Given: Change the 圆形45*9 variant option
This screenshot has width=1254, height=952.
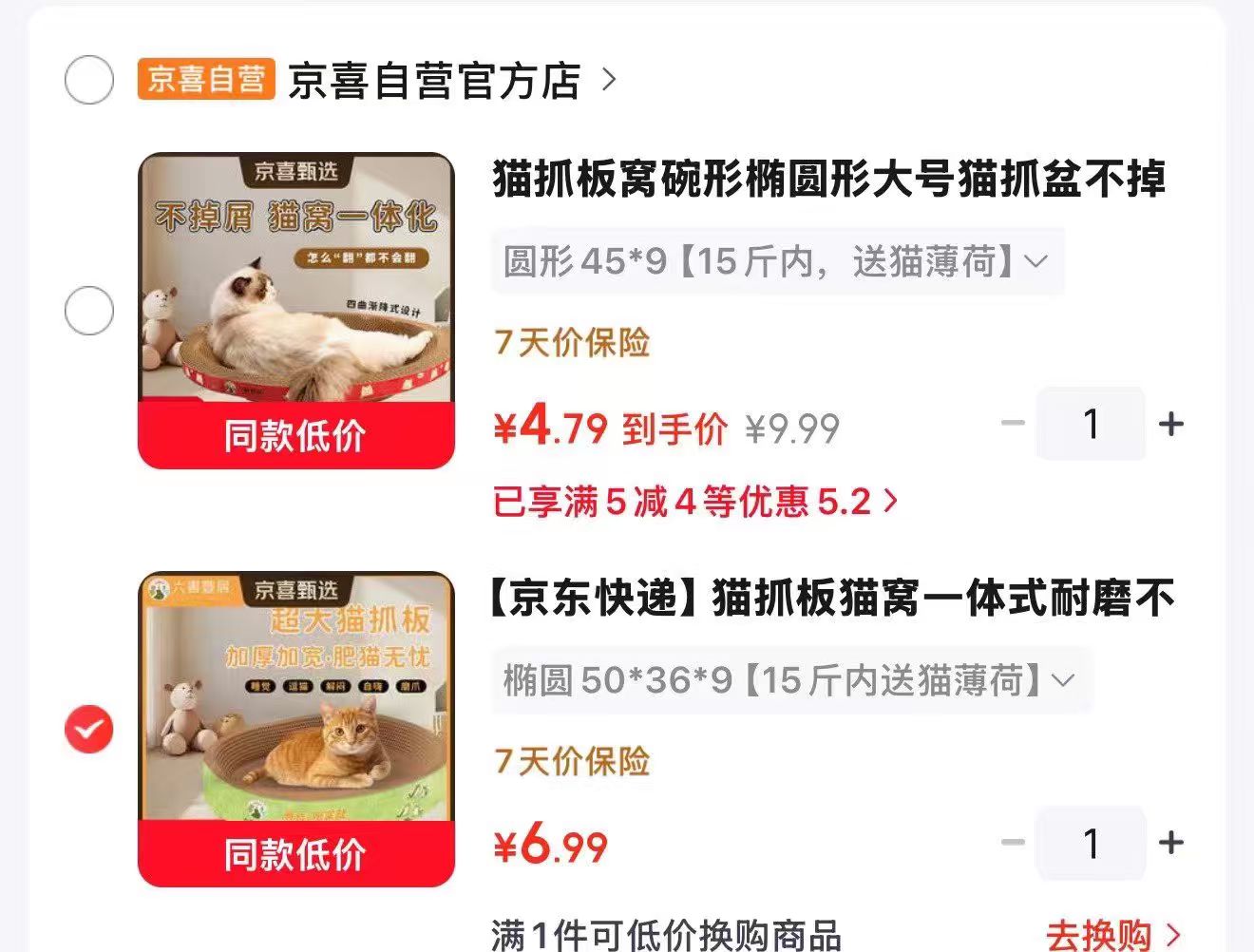Looking at the screenshot, I should (777, 261).
